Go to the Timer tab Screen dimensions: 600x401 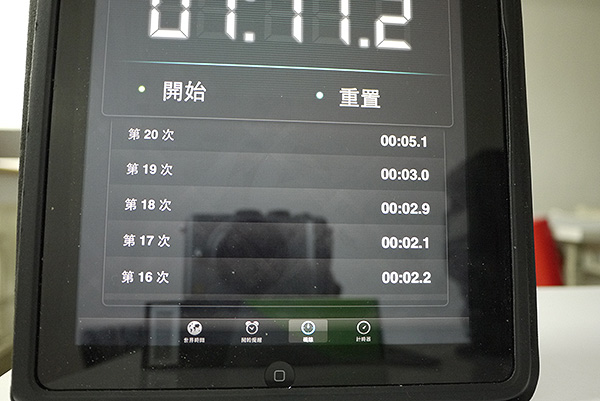[x=363, y=331]
